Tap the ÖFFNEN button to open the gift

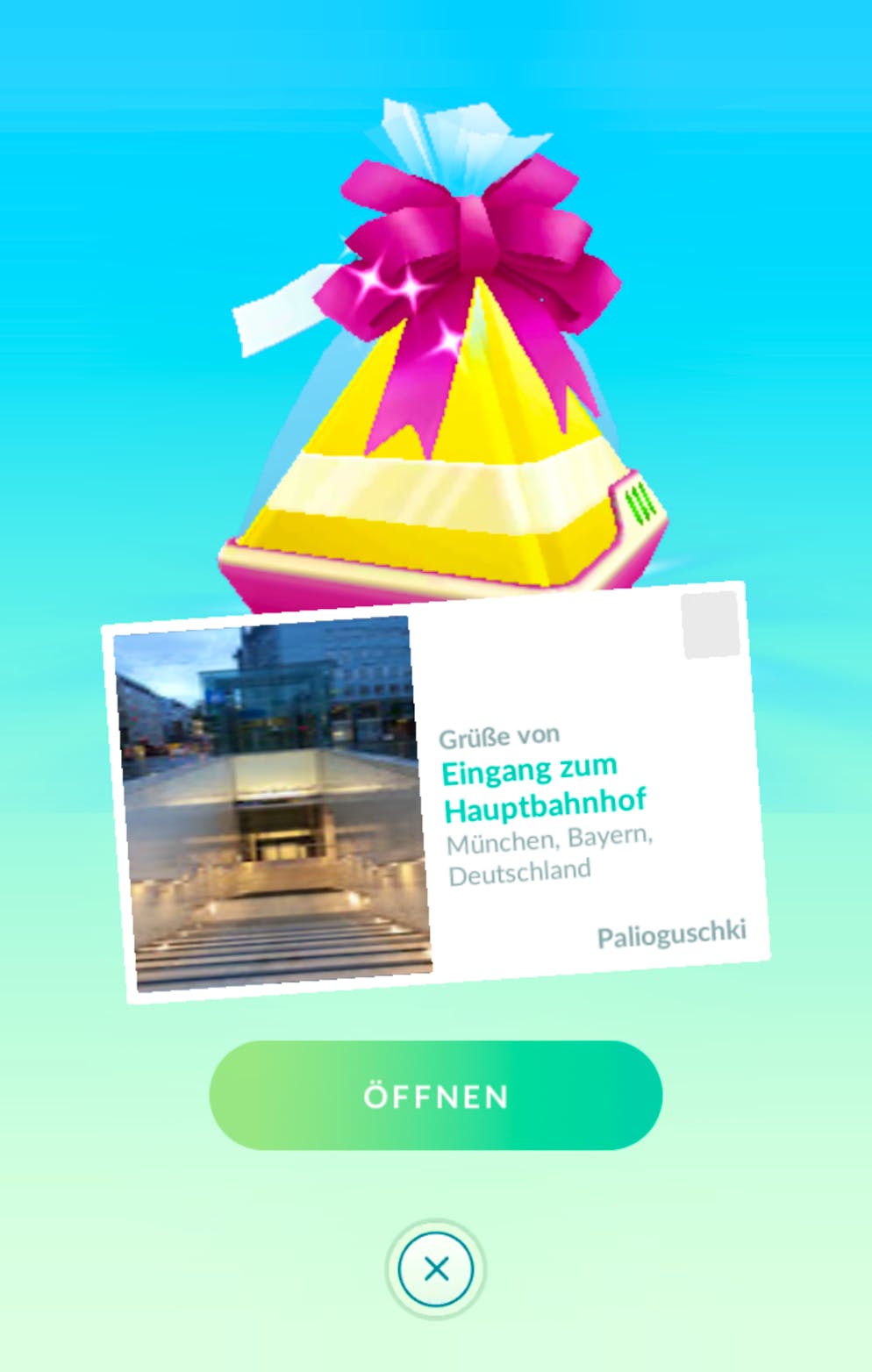coord(435,1096)
